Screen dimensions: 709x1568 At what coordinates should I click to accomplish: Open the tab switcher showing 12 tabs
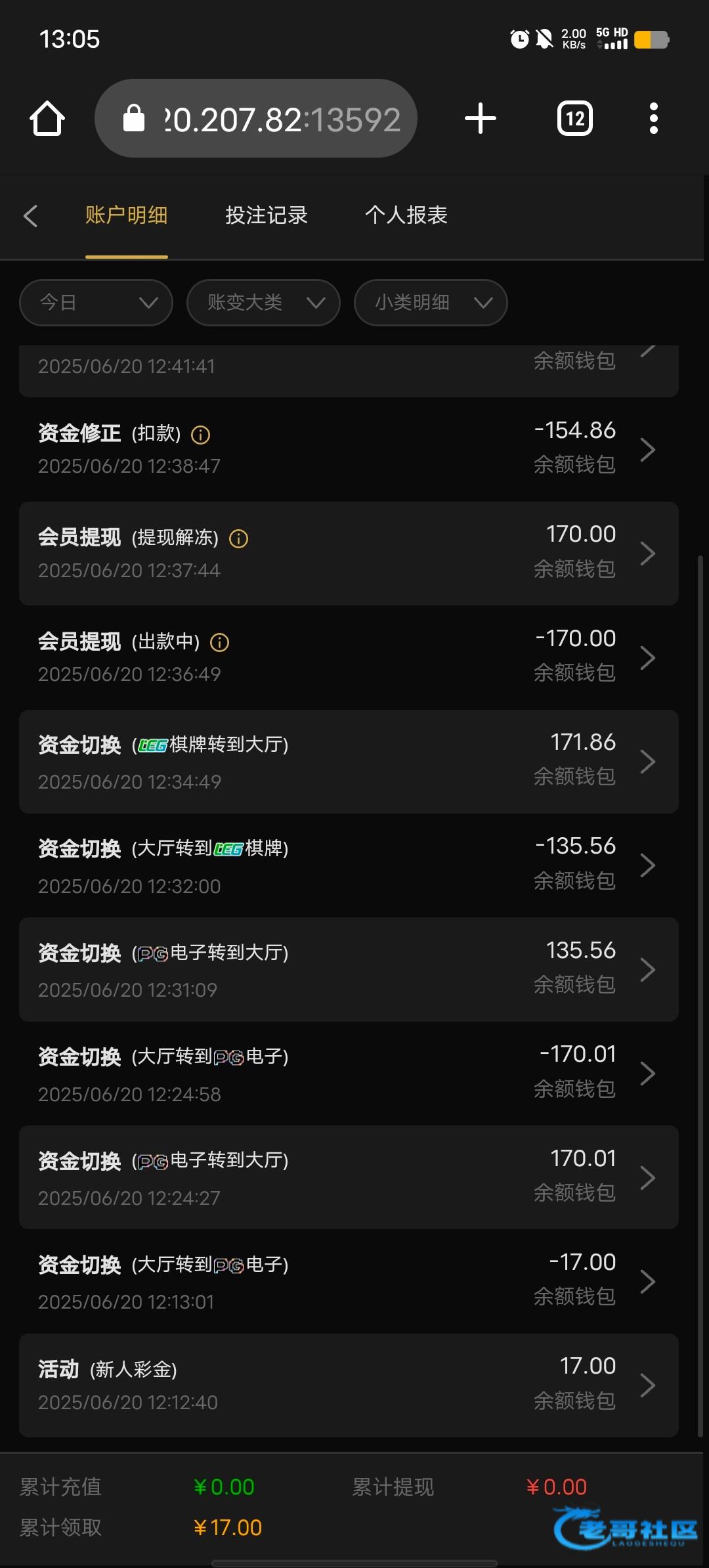click(x=575, y=118)
